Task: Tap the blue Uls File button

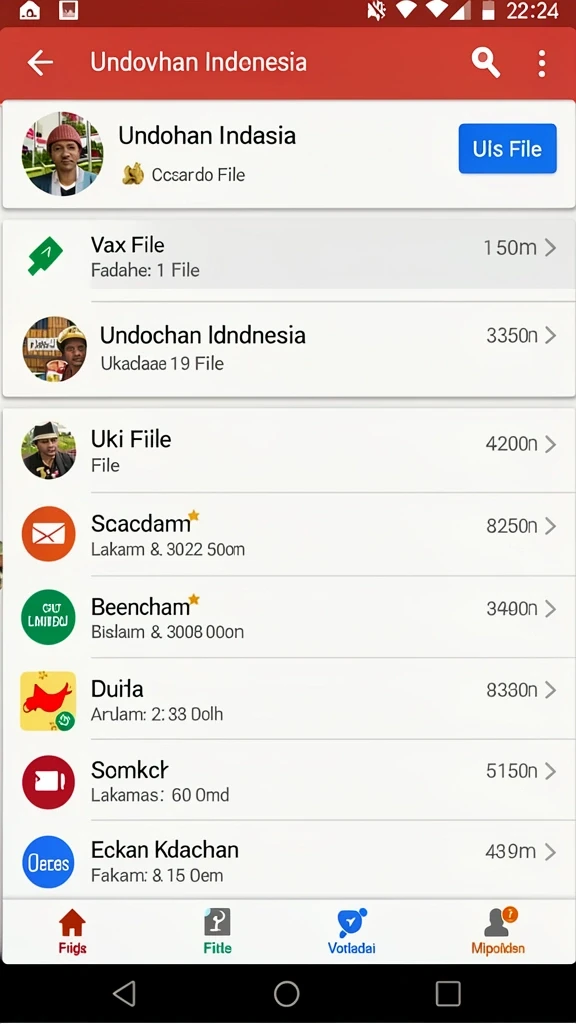Action: tap(507, 149)
